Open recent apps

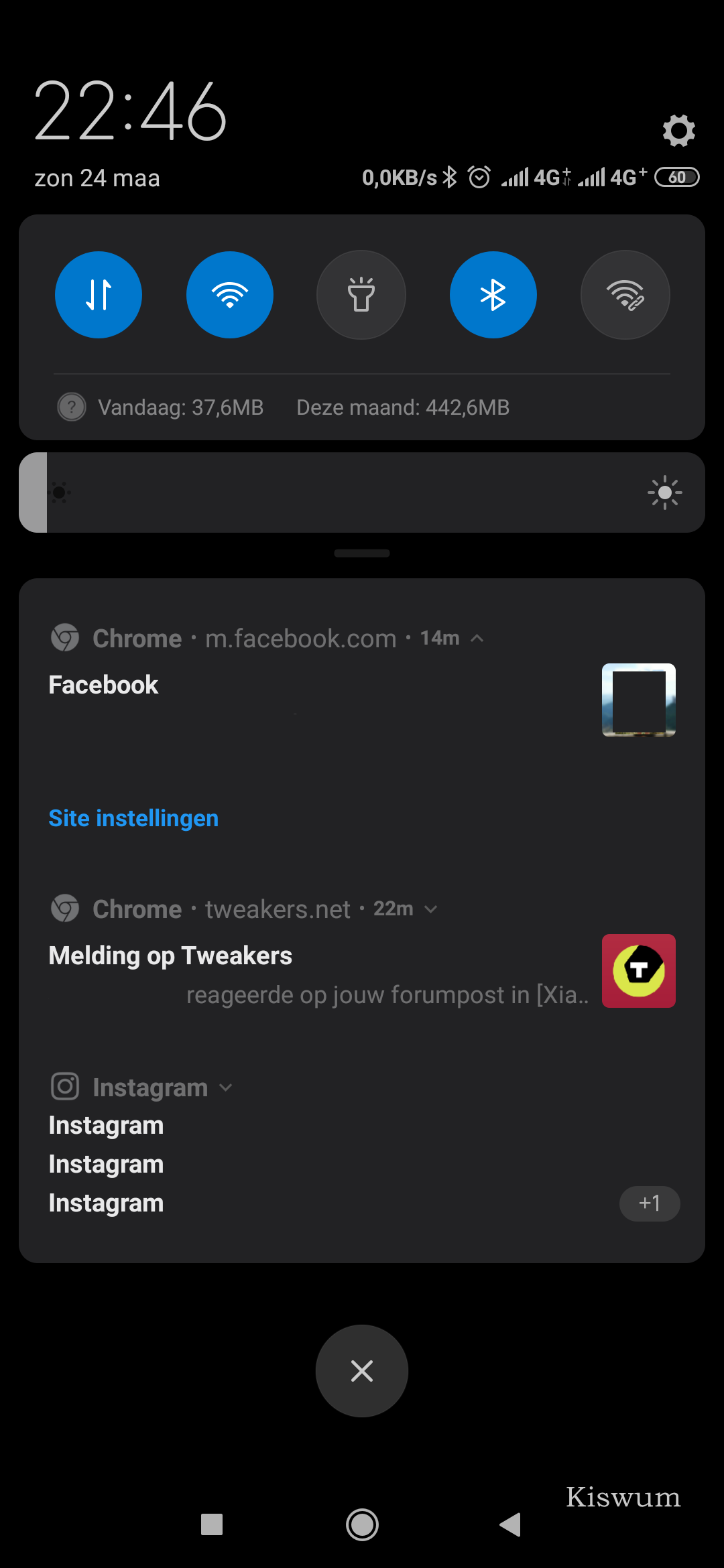click(212, 1524)
